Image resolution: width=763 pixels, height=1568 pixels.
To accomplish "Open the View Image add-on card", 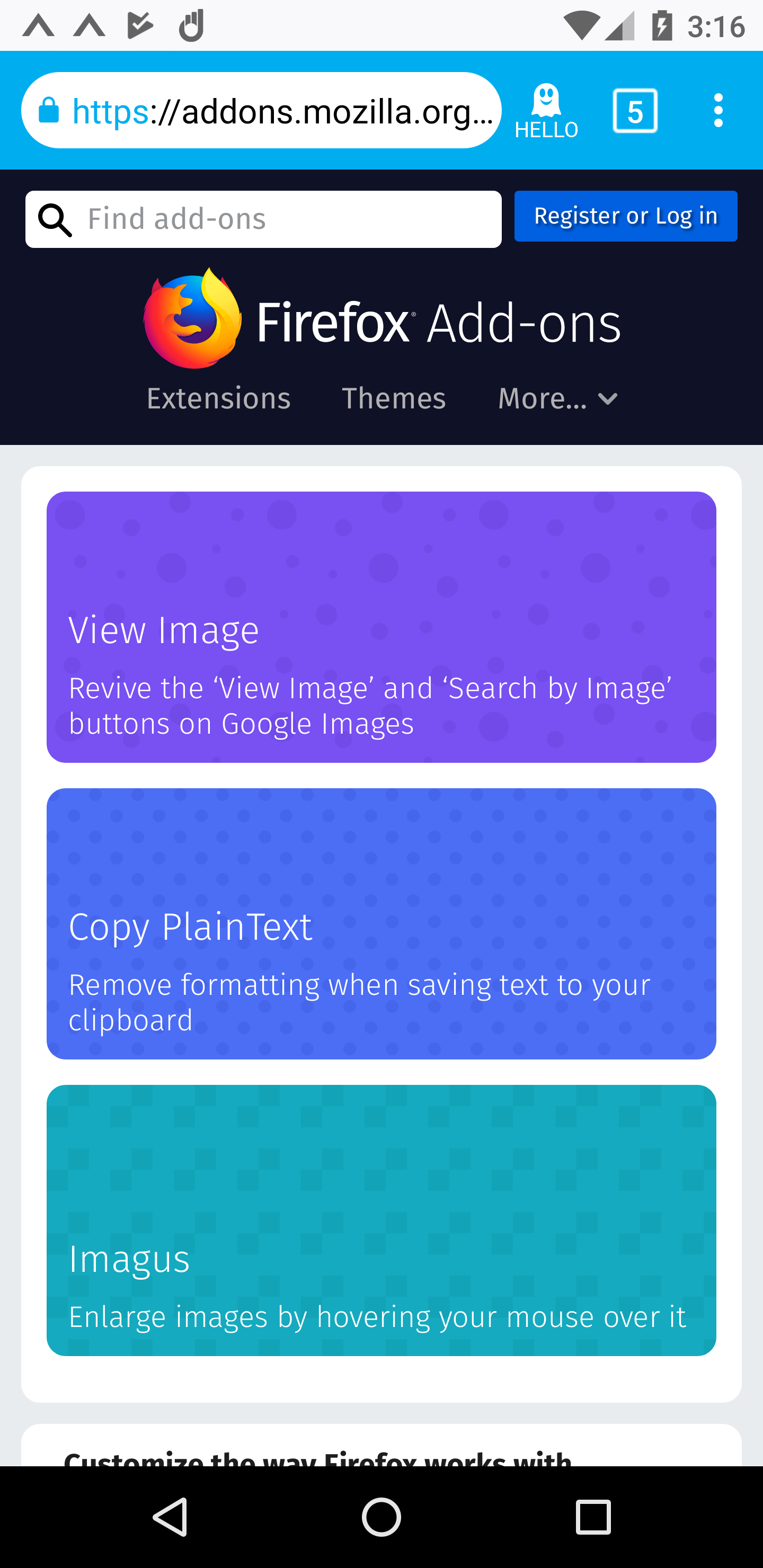I will (381, 627).
